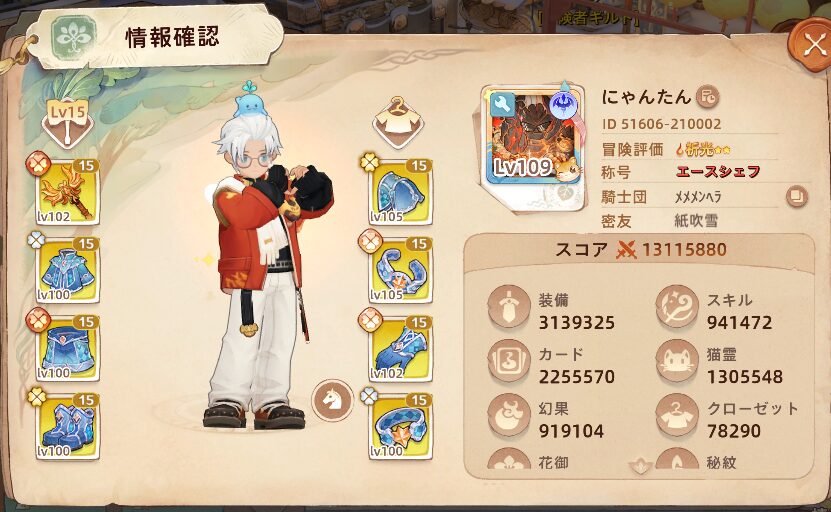Switch to the Lv15 equipment tab
Screen dimensions: 831x512
click(64, 116)
